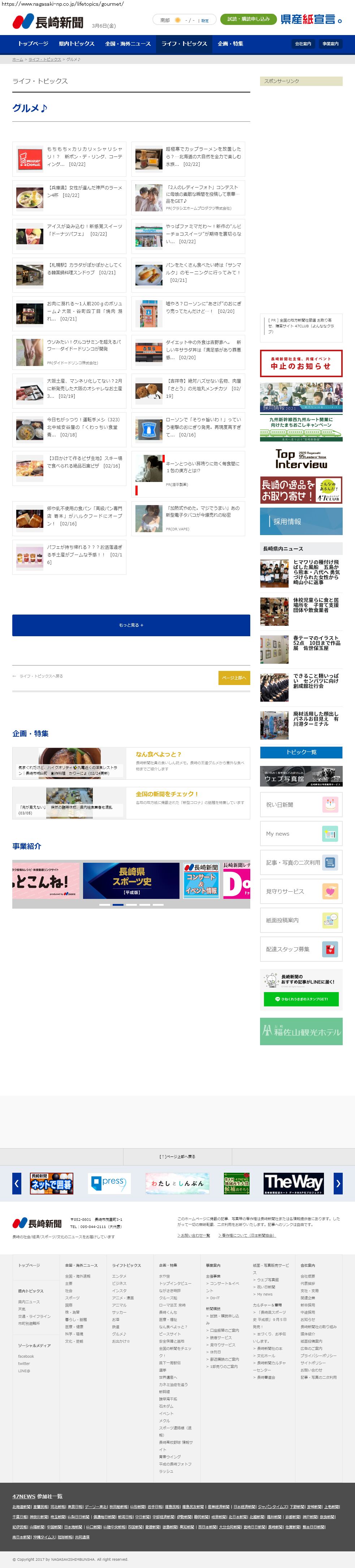
Task: Open 祝い日新聞 service
Action: pyautogui.click(x=301, y=805)
